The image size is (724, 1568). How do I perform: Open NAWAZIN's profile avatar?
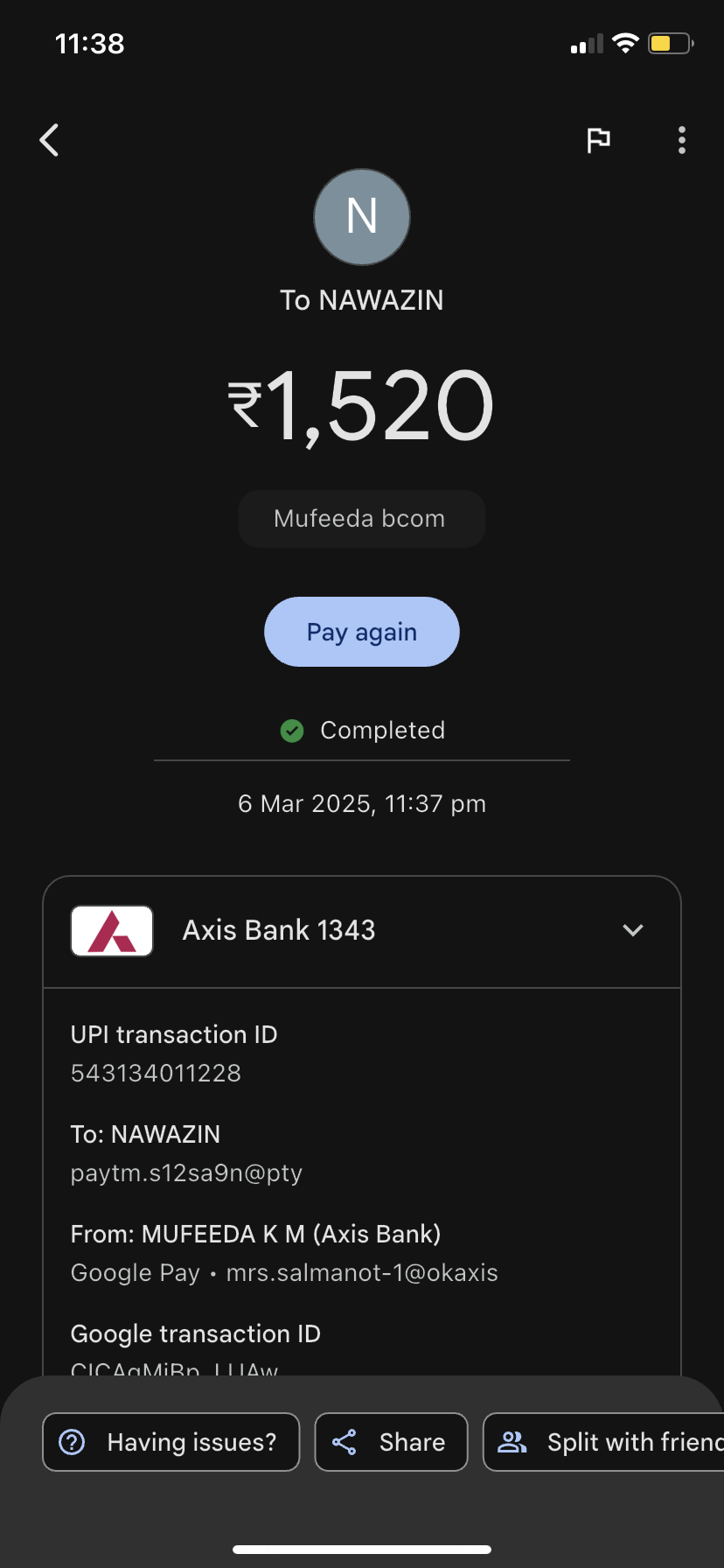point(362,217)
